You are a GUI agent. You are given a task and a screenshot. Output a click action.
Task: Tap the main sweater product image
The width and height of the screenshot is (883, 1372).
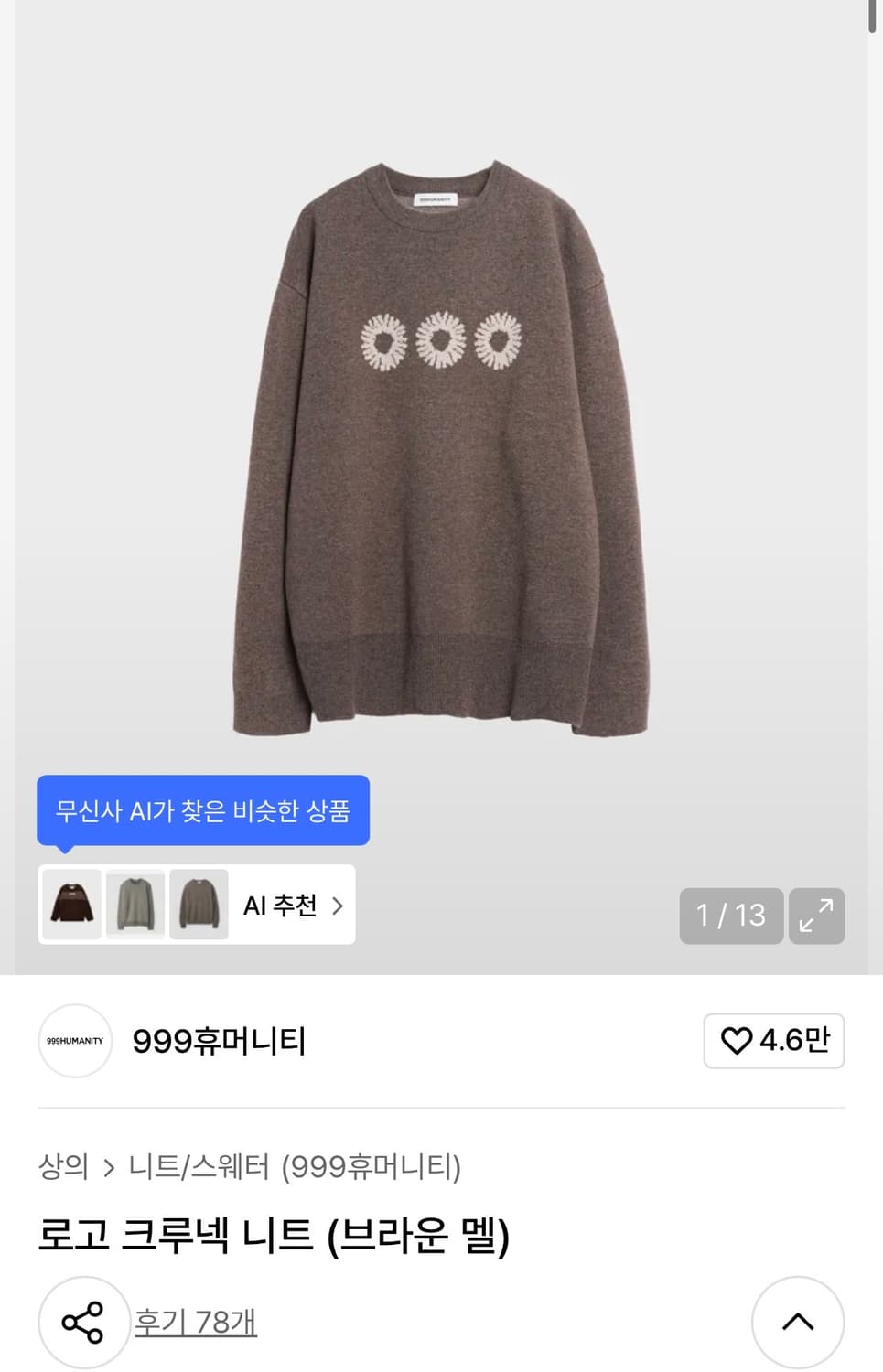(x=441, y=439)
